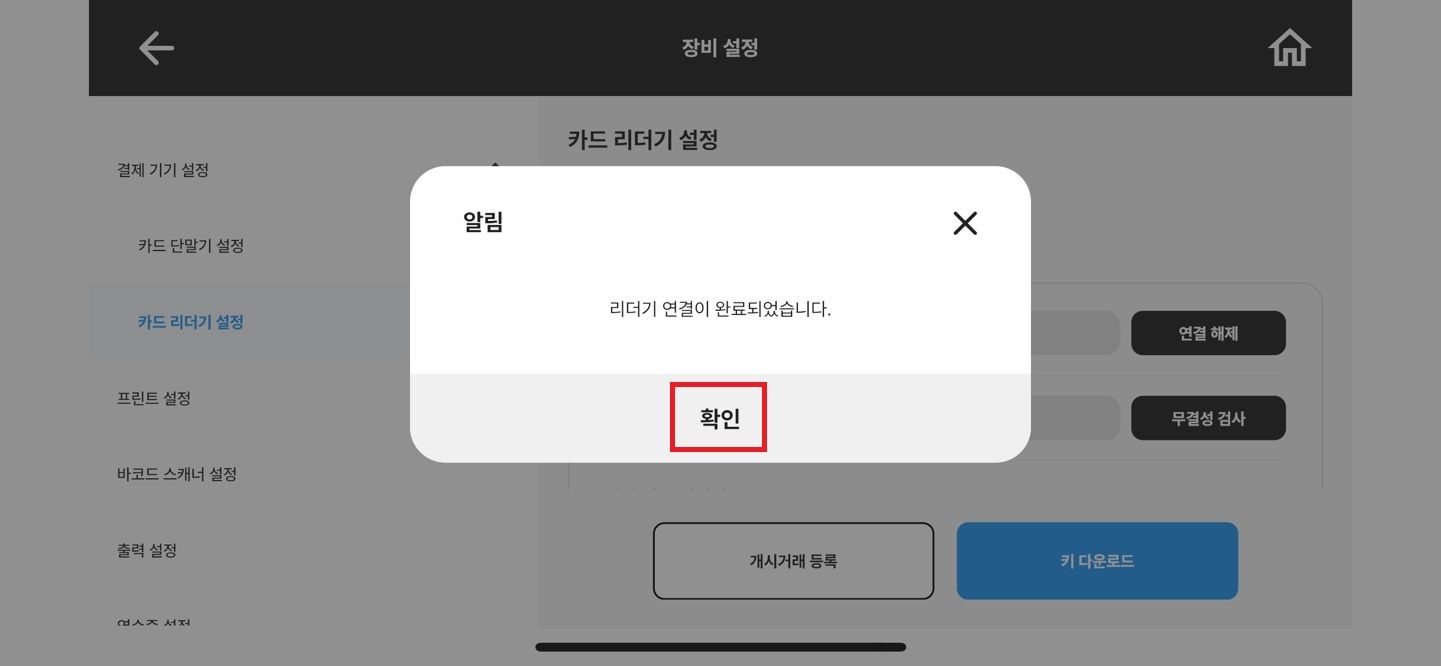The image size is (1441, 666).
Task: Confirm the alert with 확인
Action: click(x=718, y=418)
